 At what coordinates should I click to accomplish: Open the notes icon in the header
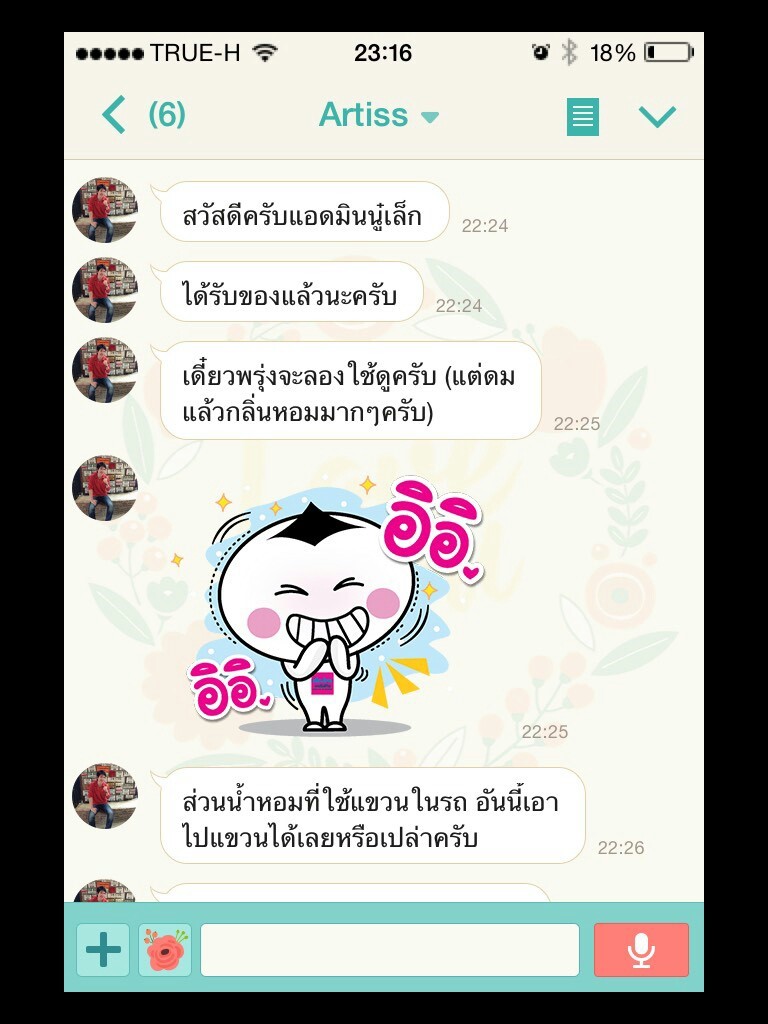pos(582,118)
